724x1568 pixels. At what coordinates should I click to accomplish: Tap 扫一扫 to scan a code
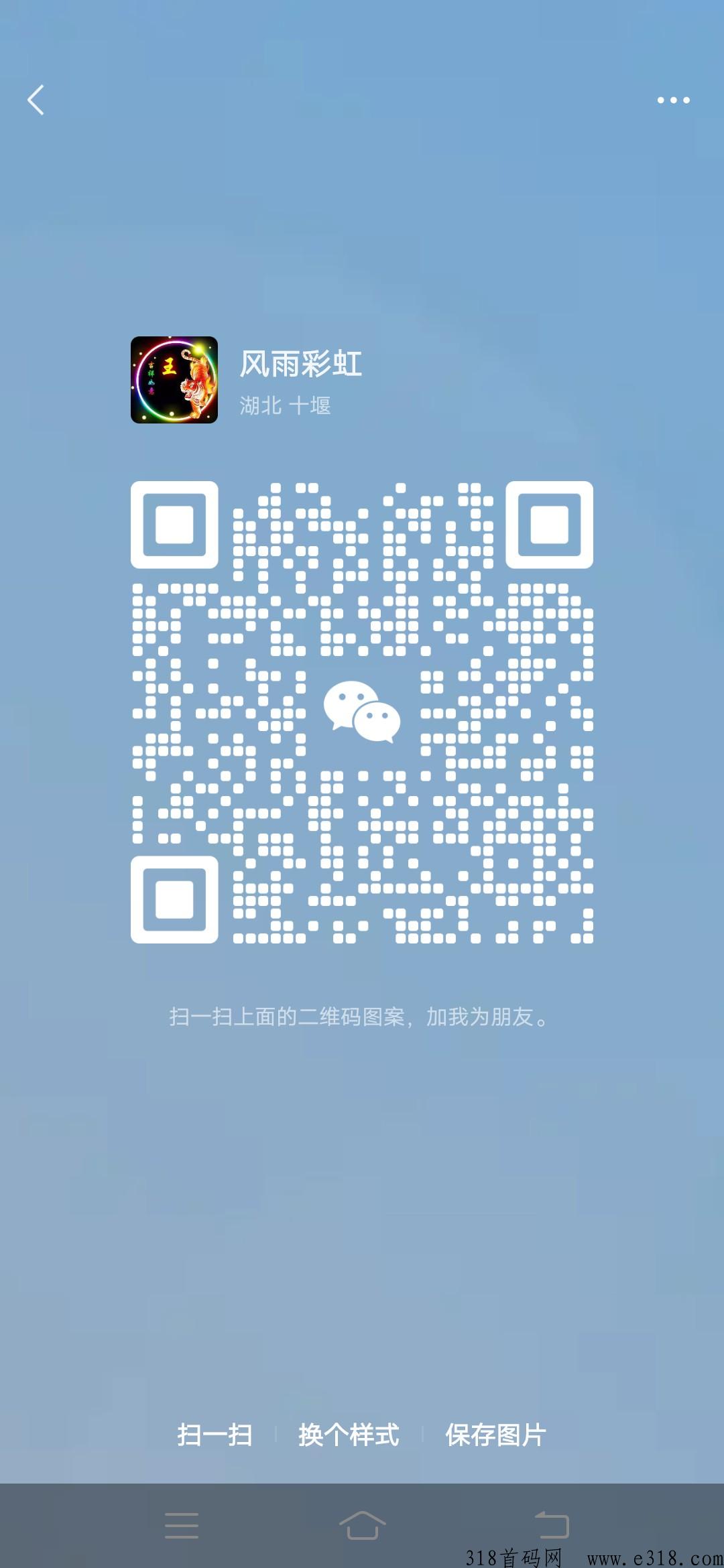click(215, 1435)
